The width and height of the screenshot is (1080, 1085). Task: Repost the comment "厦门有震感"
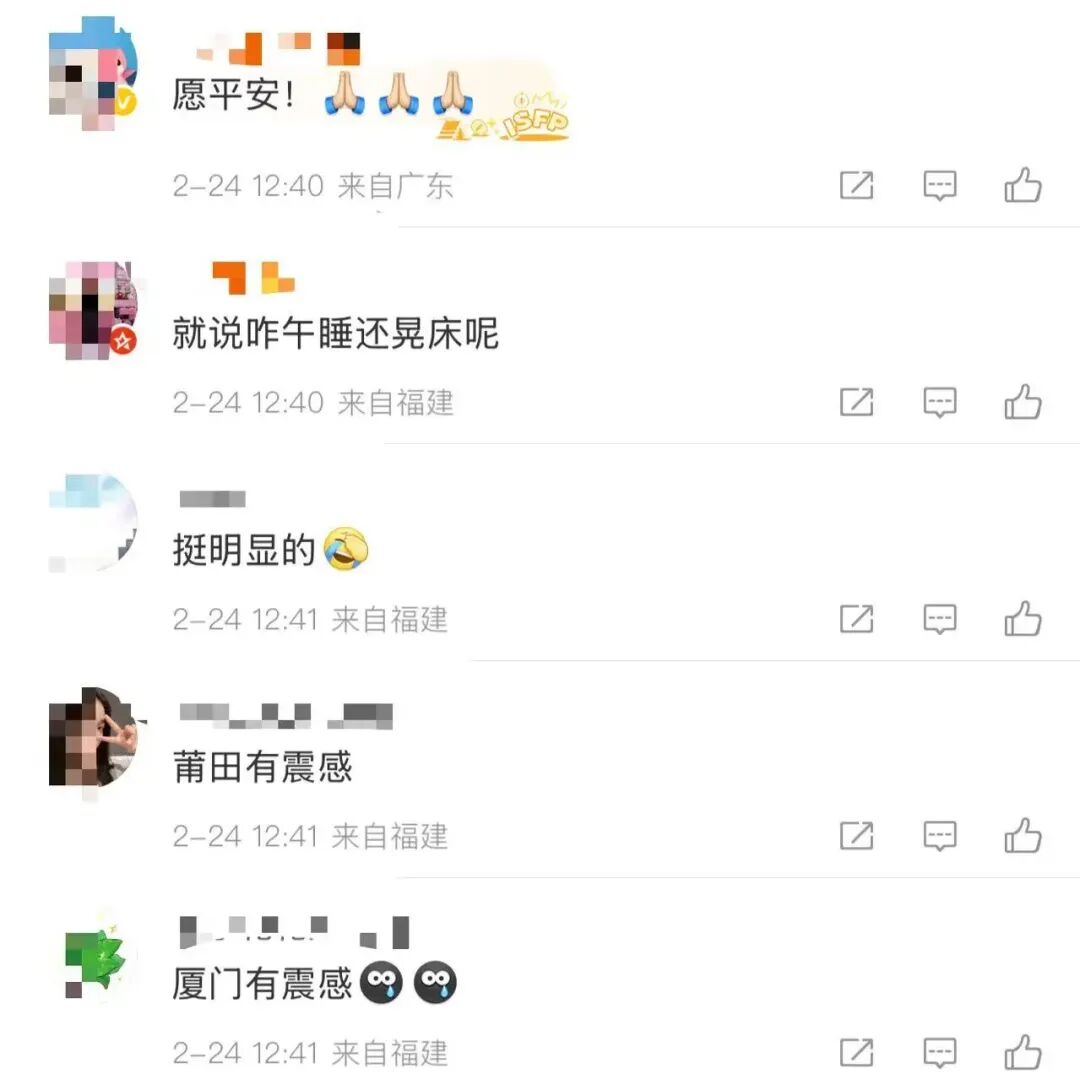[856, 1052]
